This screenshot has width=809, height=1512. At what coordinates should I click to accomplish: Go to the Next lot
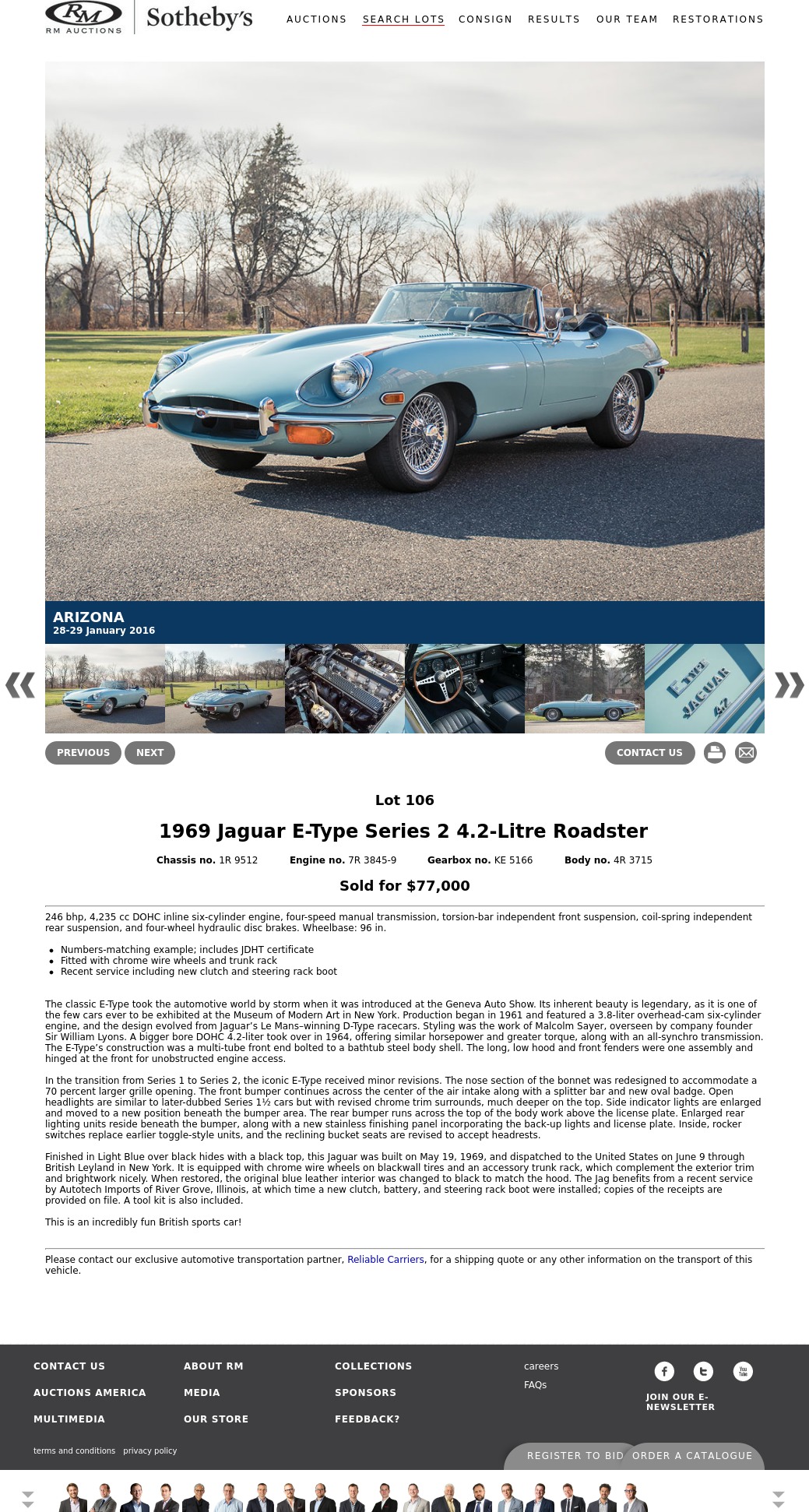[x=149, y=753]
